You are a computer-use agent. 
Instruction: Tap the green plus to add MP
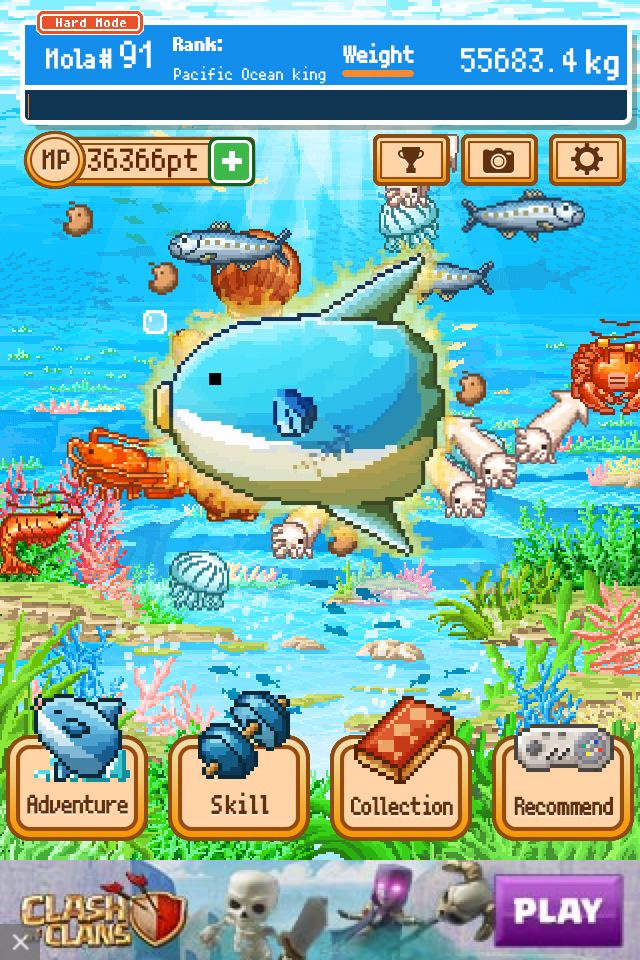(x=232, y=161)
